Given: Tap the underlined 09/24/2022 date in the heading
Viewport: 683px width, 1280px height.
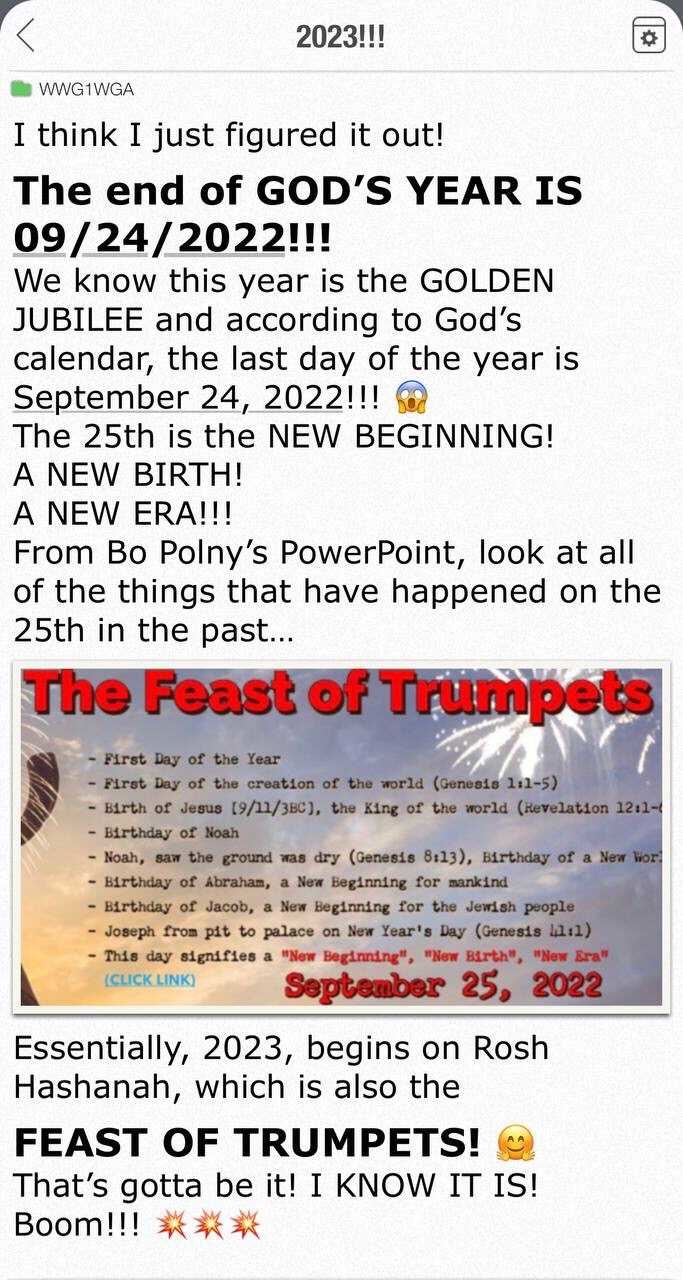Looking at the screenshot, I should pyautogui.click(x=148, y=237).
